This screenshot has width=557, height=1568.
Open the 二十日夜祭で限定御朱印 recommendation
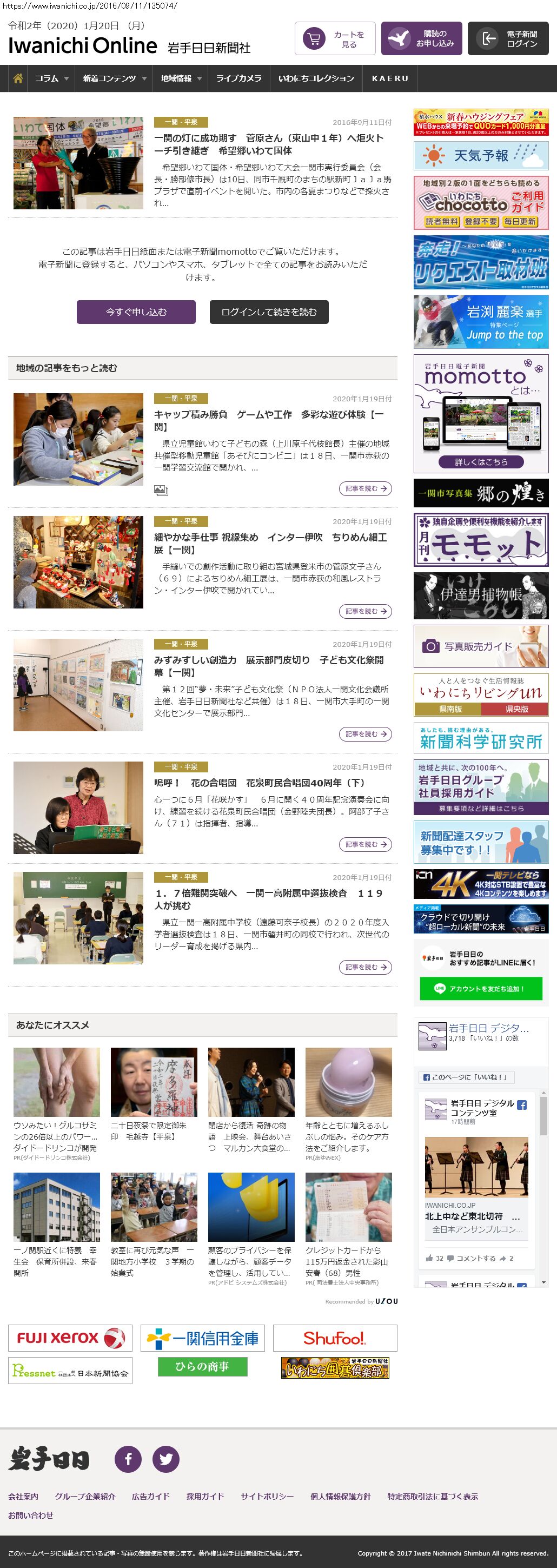(x=154, y=1130)
